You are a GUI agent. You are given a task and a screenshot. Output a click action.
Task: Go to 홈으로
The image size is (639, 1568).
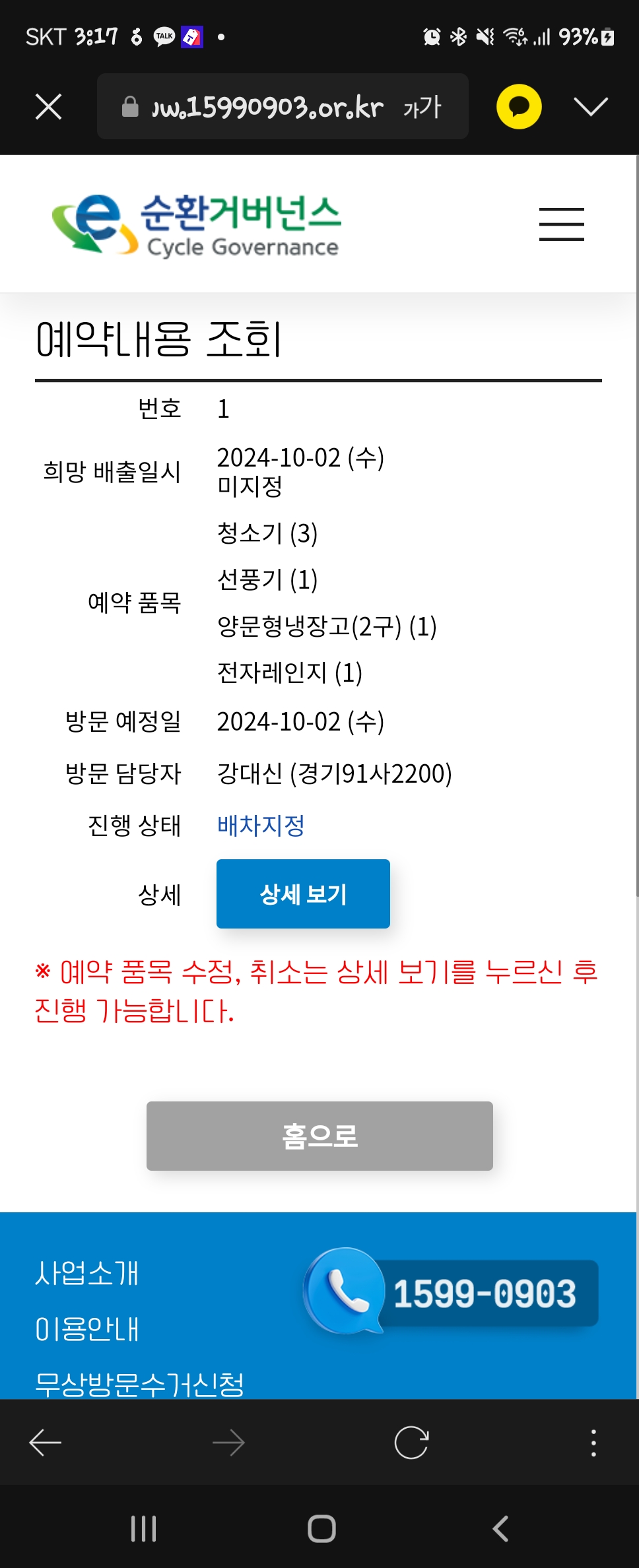point(319,1136)
